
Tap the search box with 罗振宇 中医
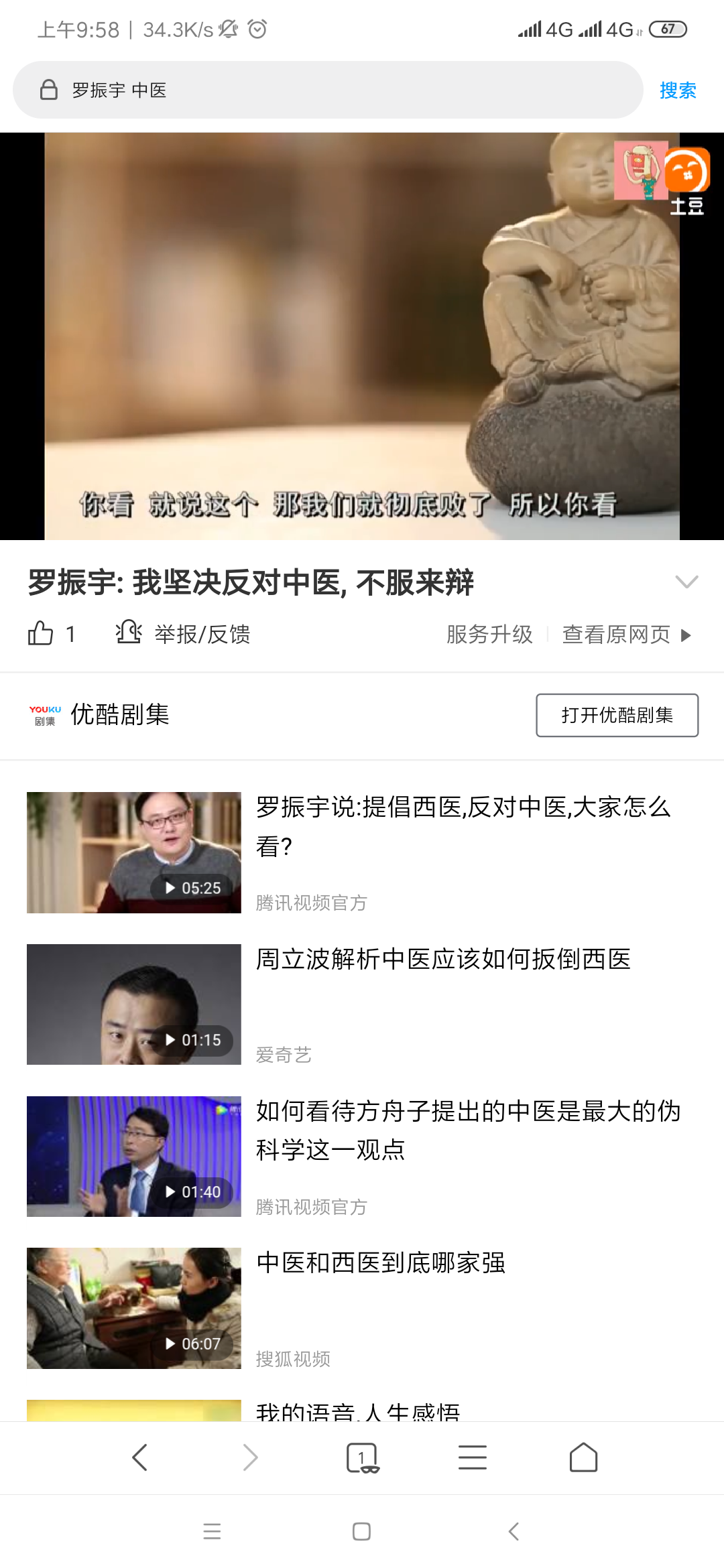click(327, 90)
